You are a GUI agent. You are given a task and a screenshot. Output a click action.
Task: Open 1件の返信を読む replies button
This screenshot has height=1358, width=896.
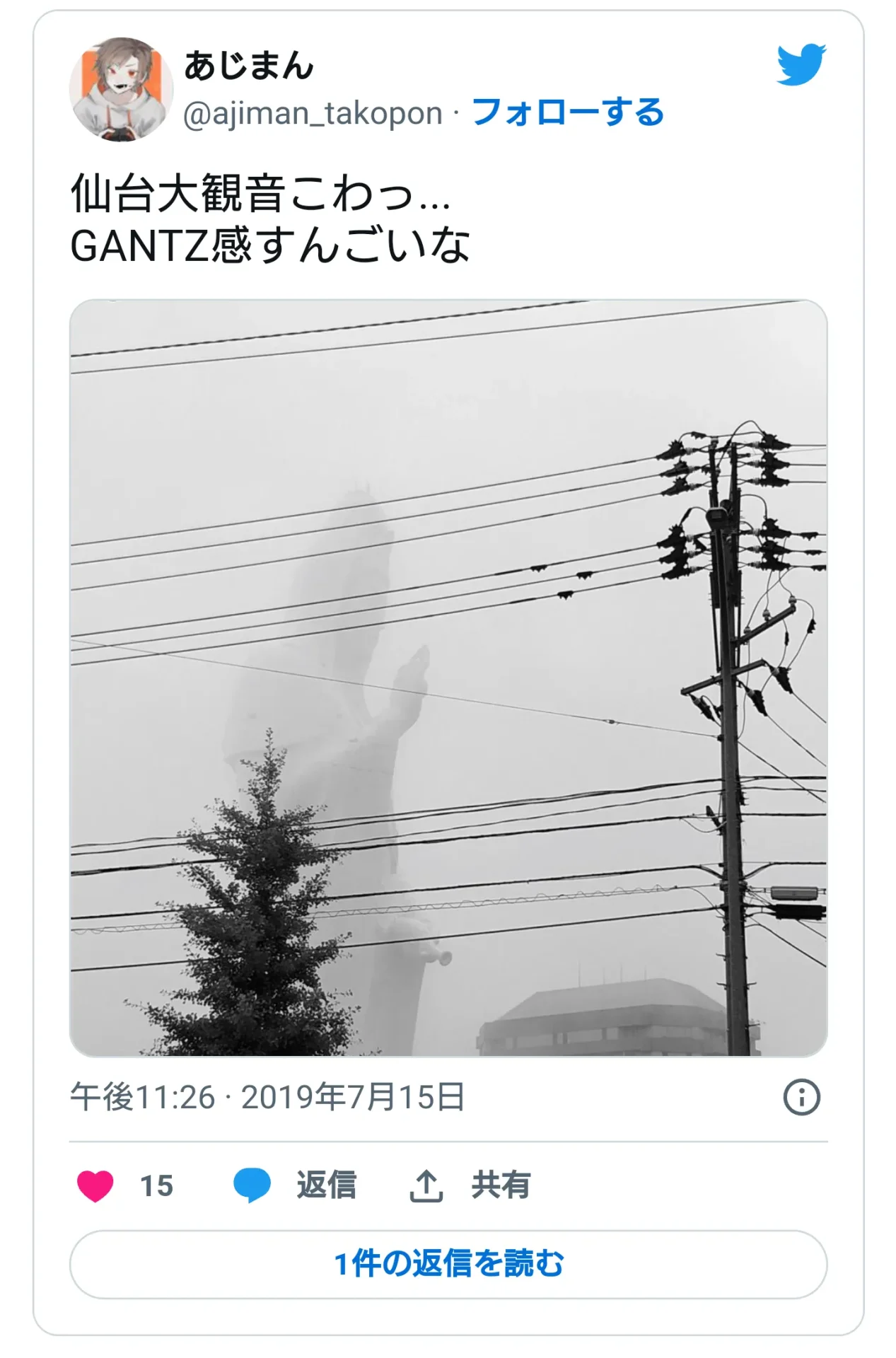(448, 1264)
